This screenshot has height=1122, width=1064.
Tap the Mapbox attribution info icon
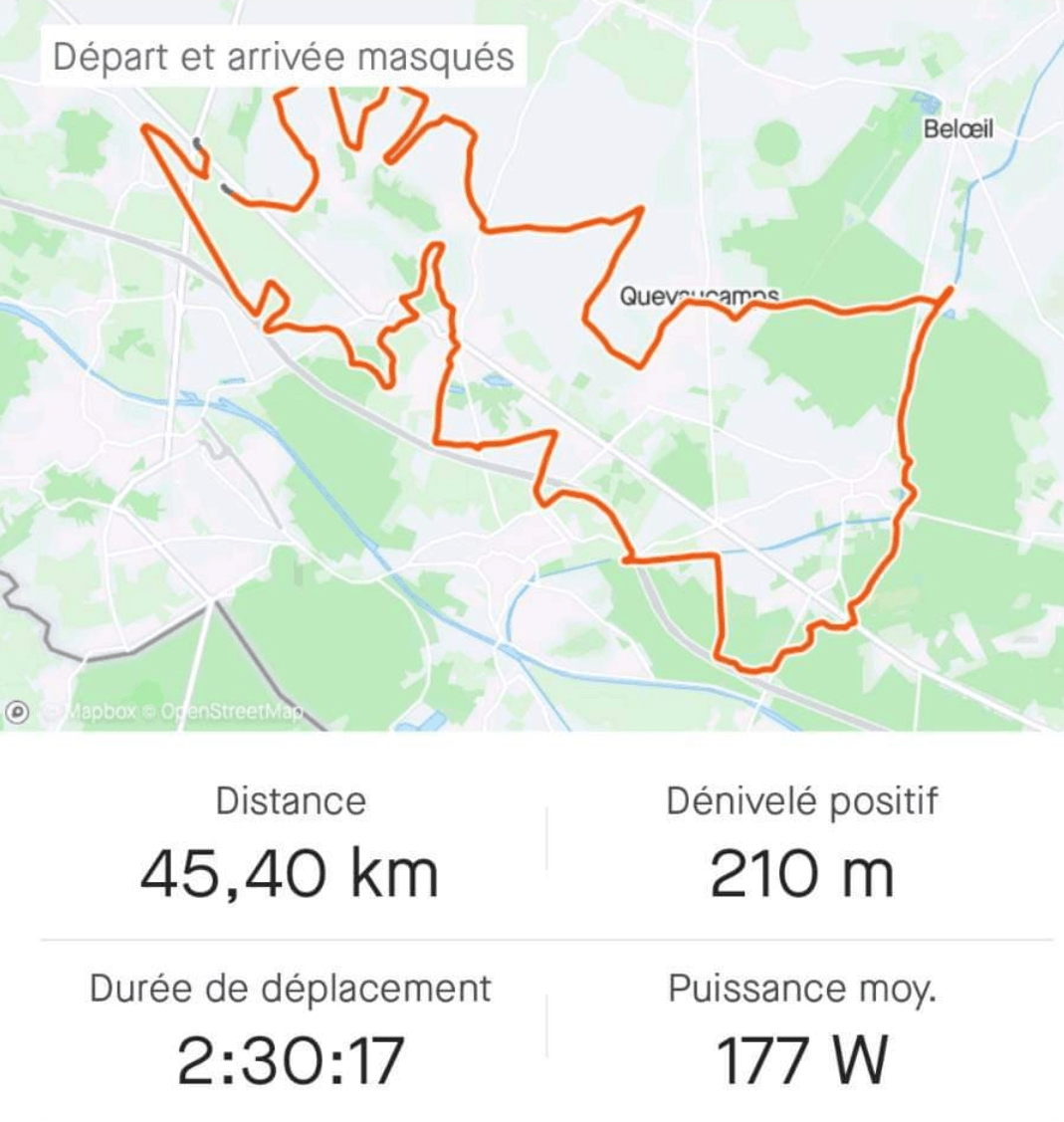17,711
